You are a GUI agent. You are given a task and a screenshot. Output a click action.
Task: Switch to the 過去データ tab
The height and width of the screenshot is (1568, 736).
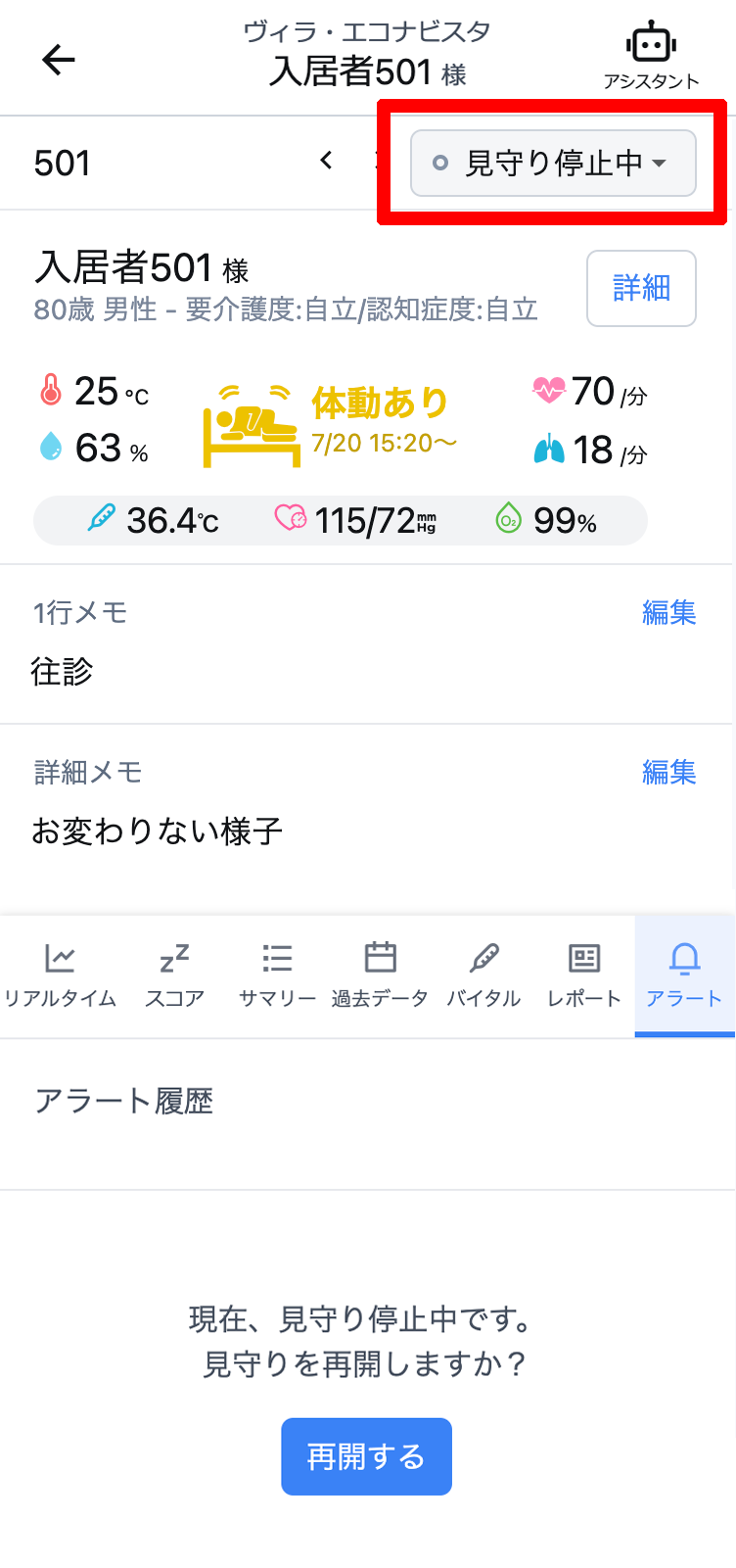tap(380, 975)
